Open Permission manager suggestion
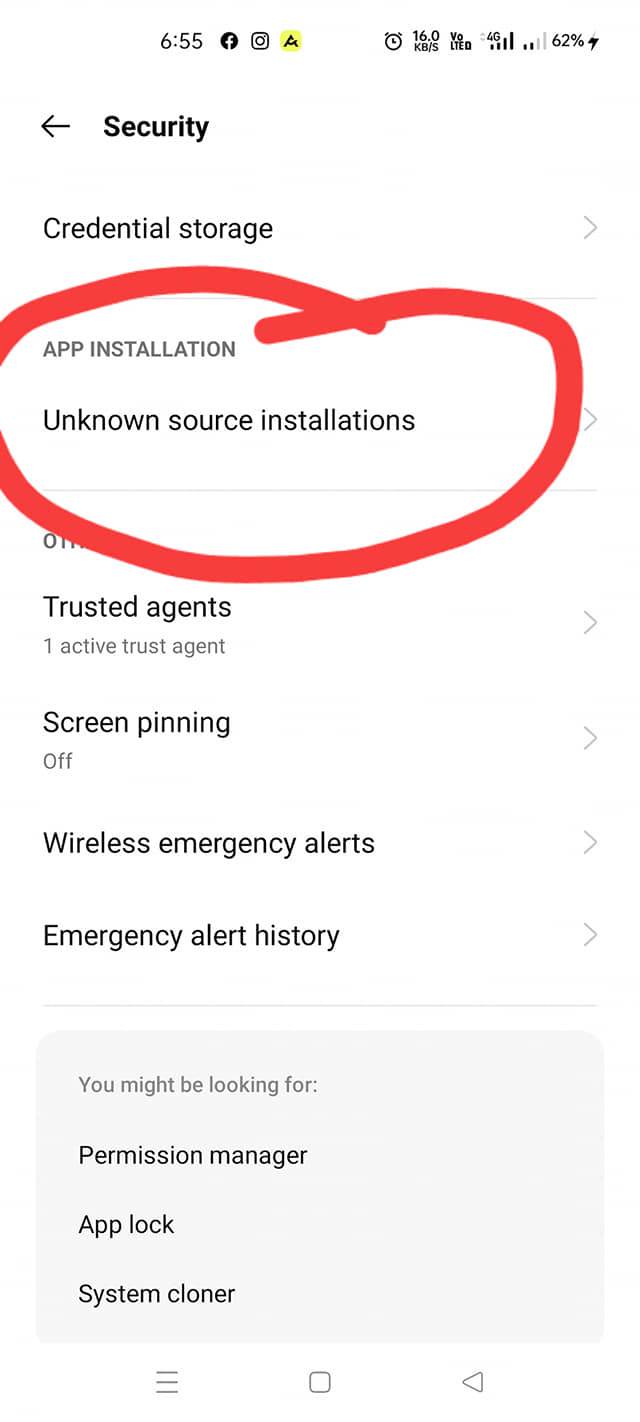Viewport: 640px width, 1422px height. click(x=193, y=1155)
